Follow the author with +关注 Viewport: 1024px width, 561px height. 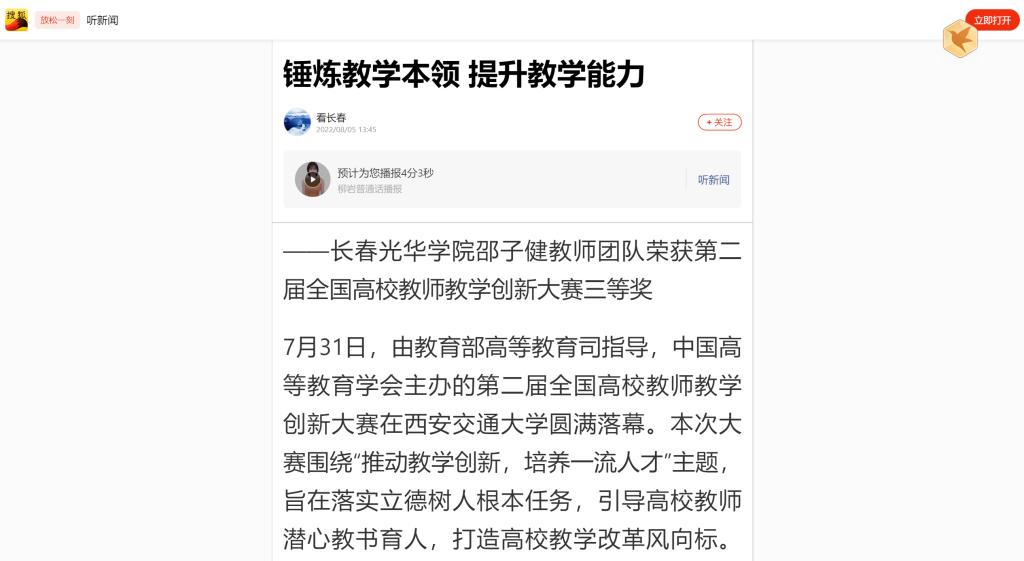pos(719,122)
